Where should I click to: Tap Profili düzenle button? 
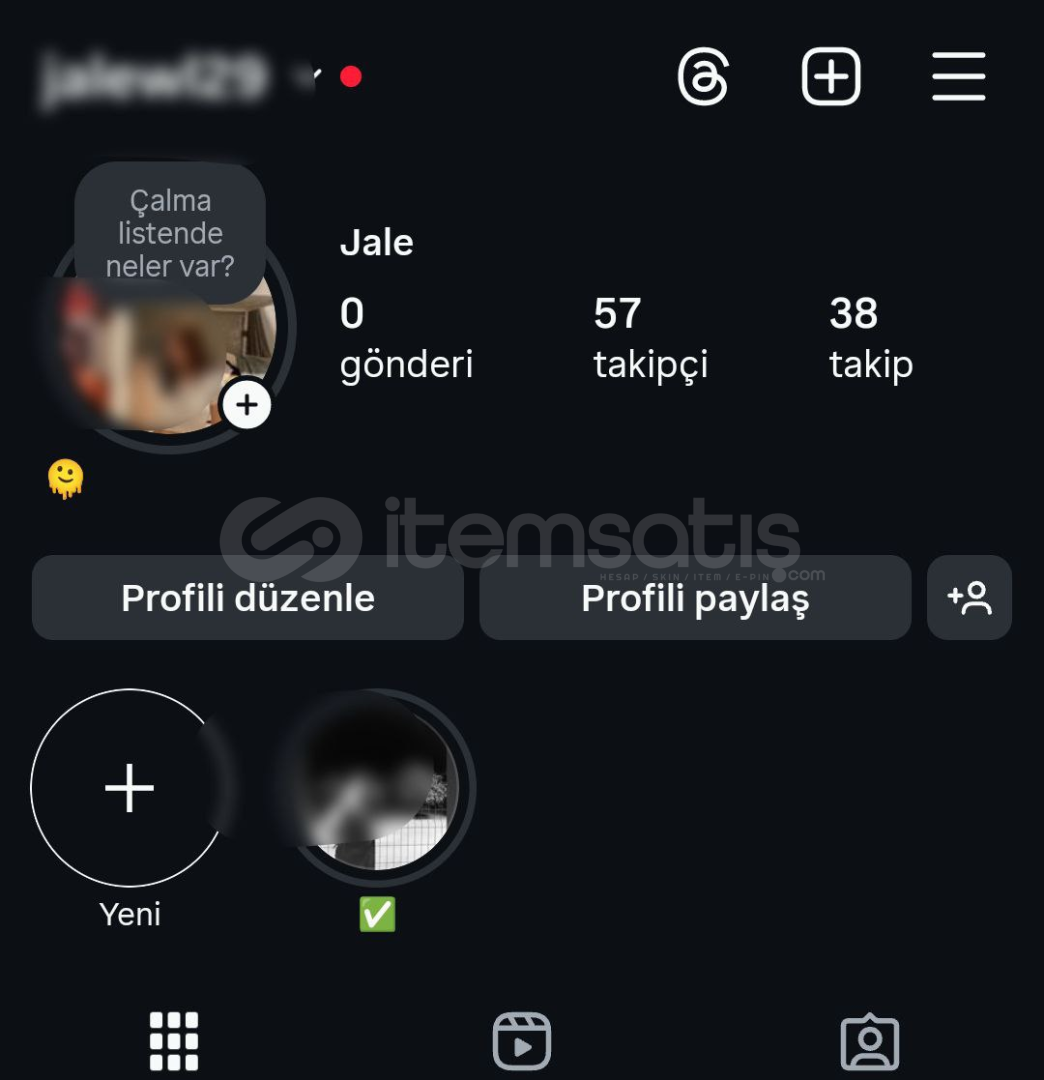coord(248,598)
